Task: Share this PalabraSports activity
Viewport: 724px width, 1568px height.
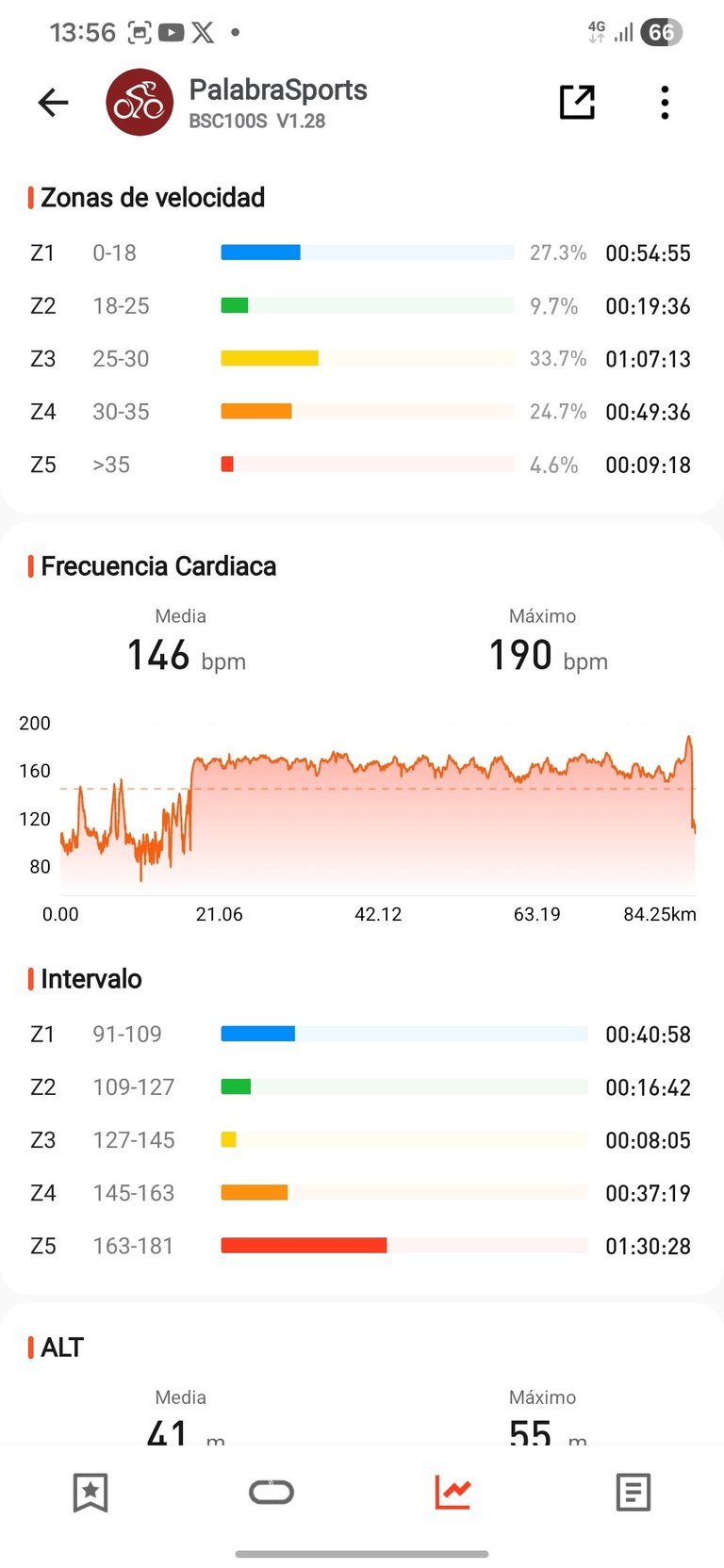Action: pyautogui.click(x=577, y=102)
